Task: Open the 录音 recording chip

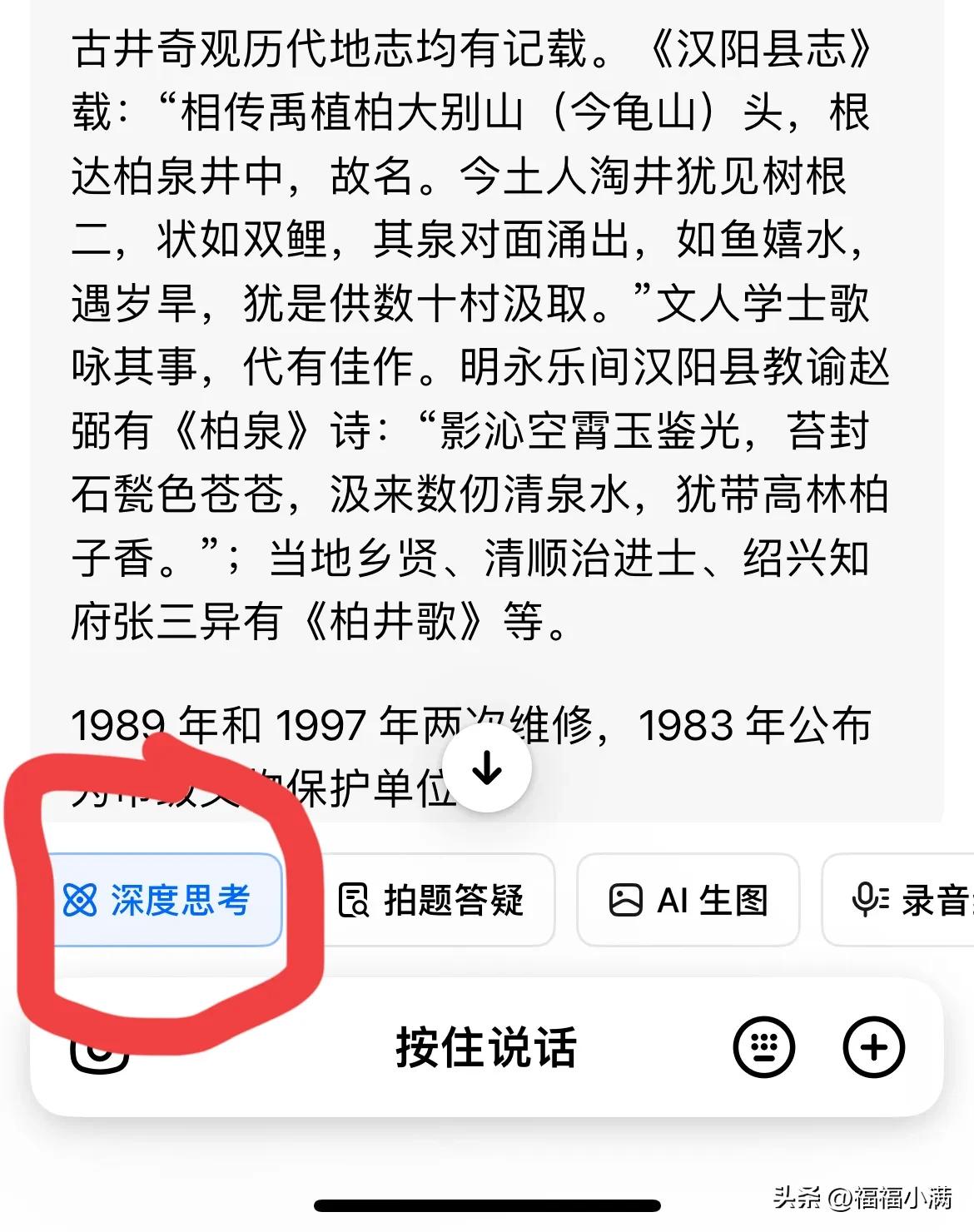Action: [899, 900]
